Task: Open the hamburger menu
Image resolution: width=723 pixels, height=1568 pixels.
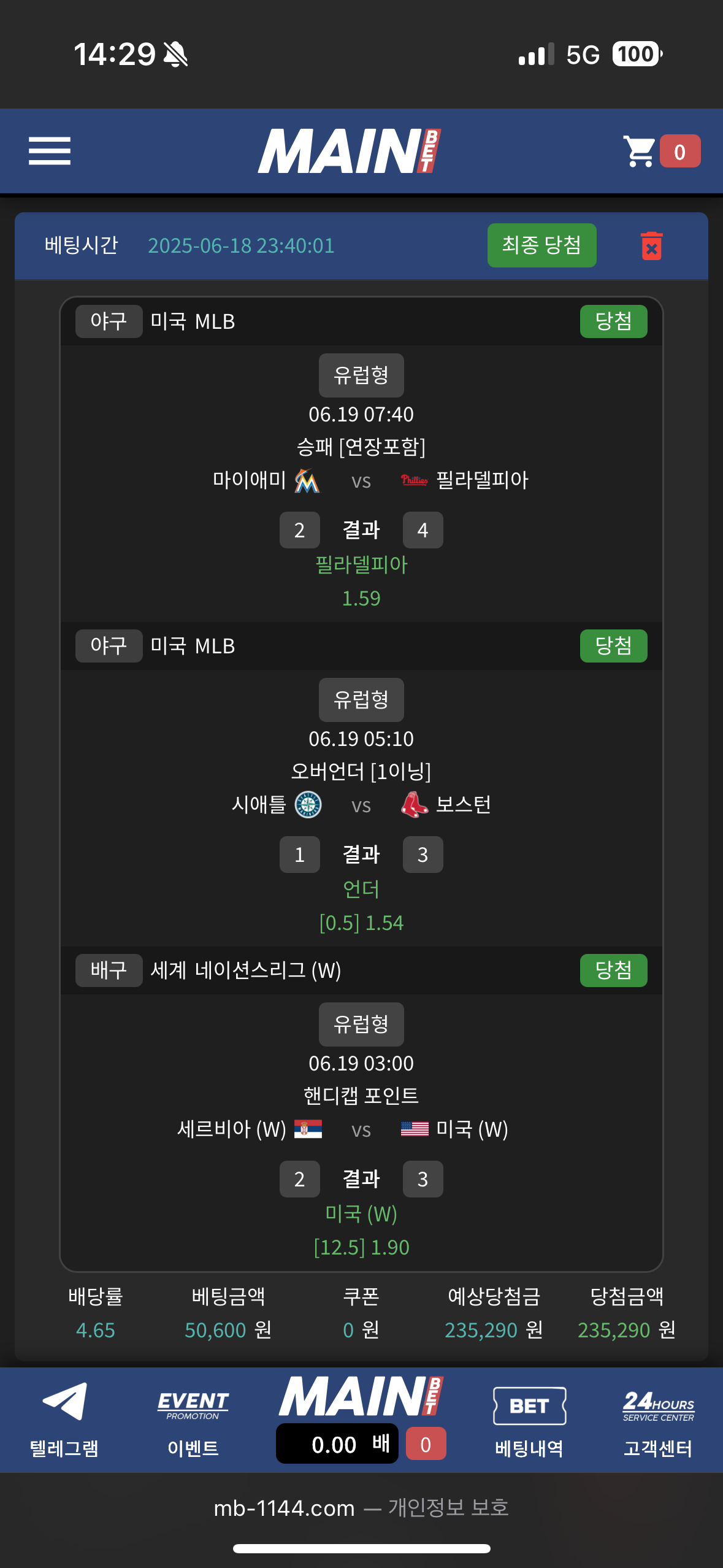Action: coord(50,151)
